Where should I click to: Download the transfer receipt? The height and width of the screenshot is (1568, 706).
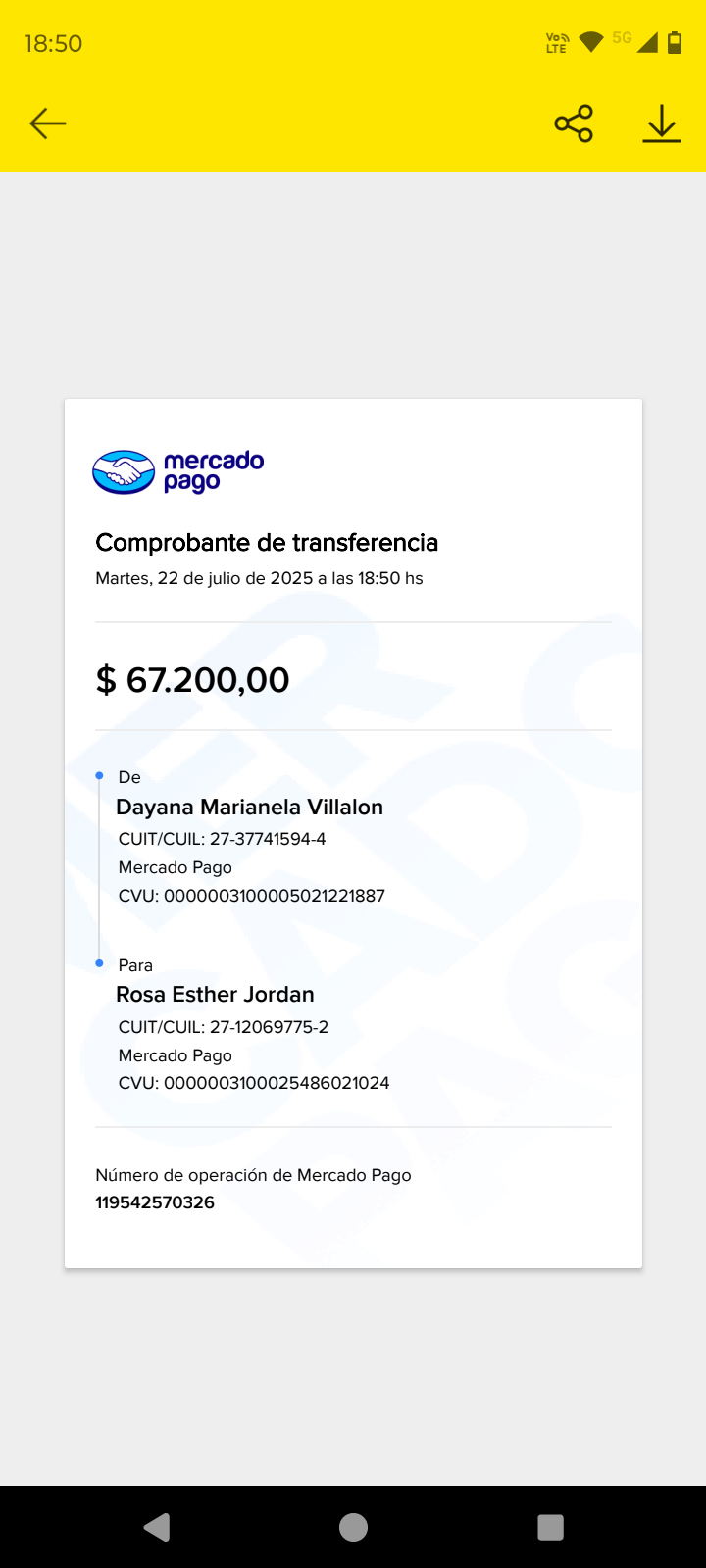tap(662, 123)
